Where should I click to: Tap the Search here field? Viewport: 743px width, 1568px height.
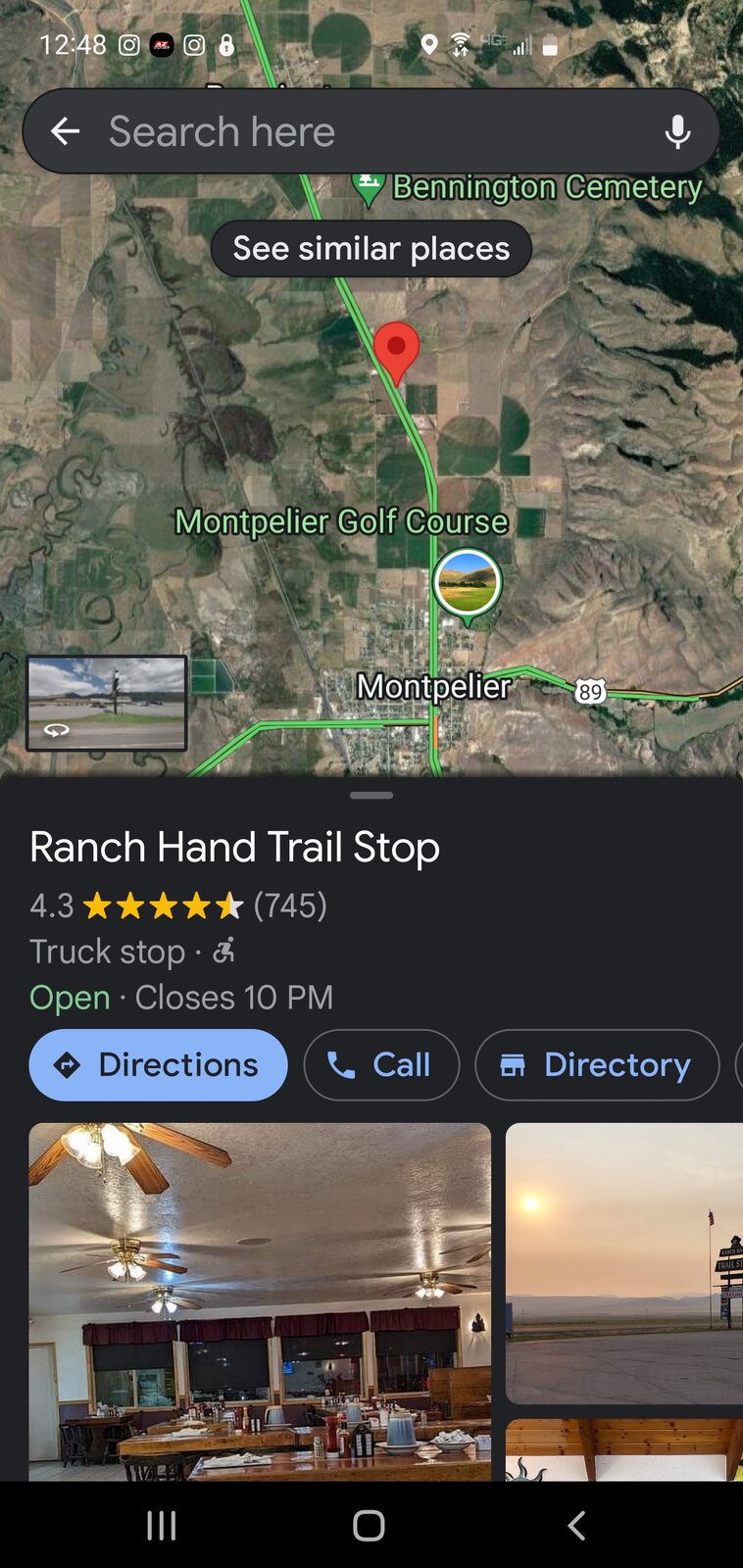click(x=372, y=131)
